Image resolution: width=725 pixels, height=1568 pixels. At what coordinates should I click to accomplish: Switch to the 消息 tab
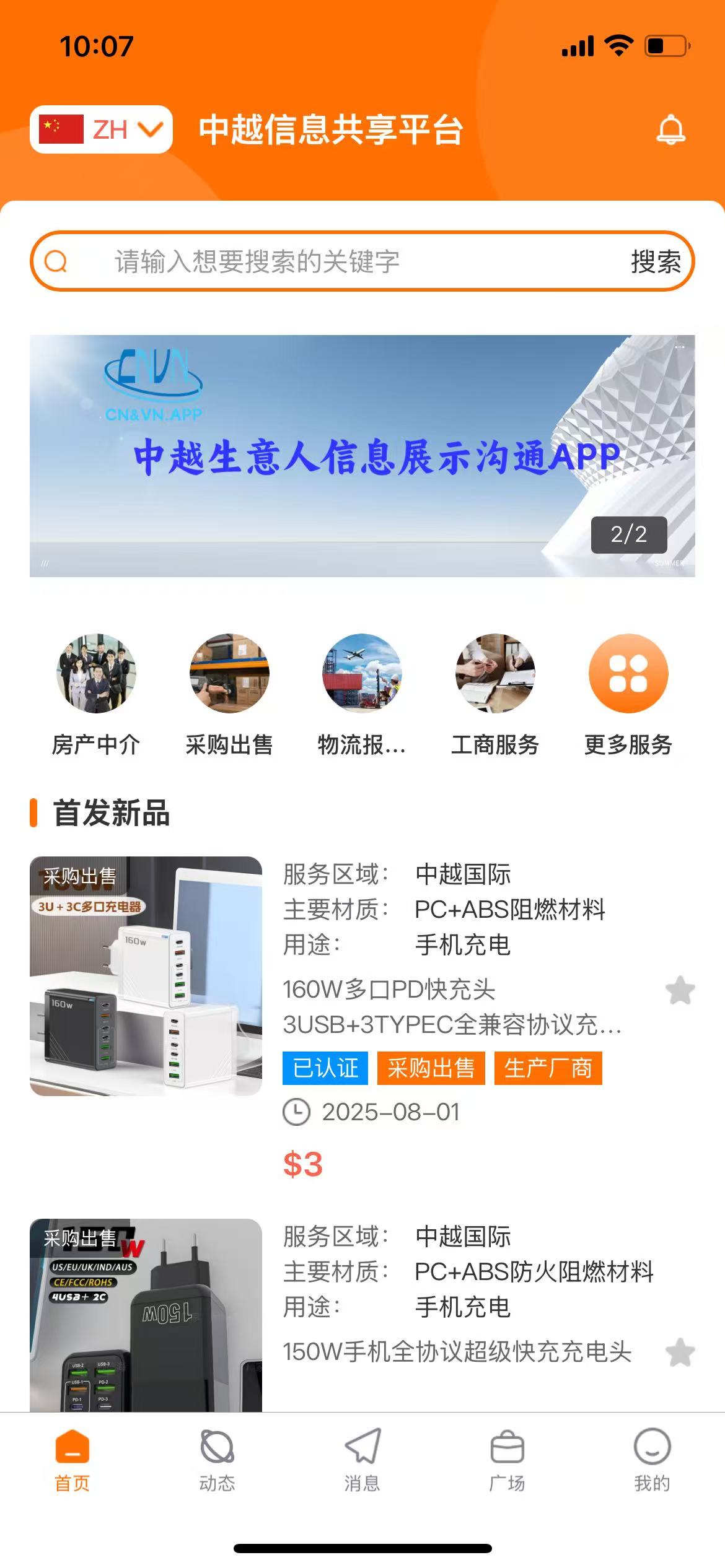click(362, 1460)
